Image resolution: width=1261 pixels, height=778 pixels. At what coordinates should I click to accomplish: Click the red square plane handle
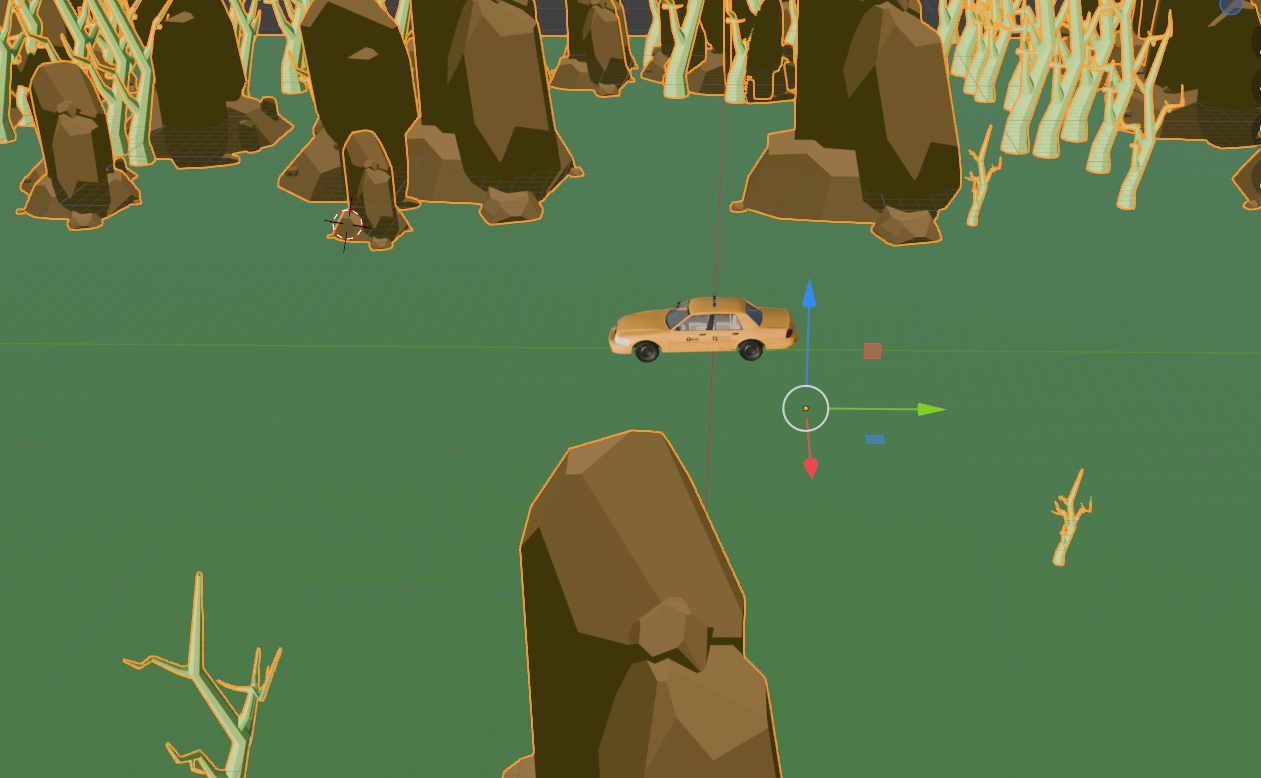pos(872,351)
